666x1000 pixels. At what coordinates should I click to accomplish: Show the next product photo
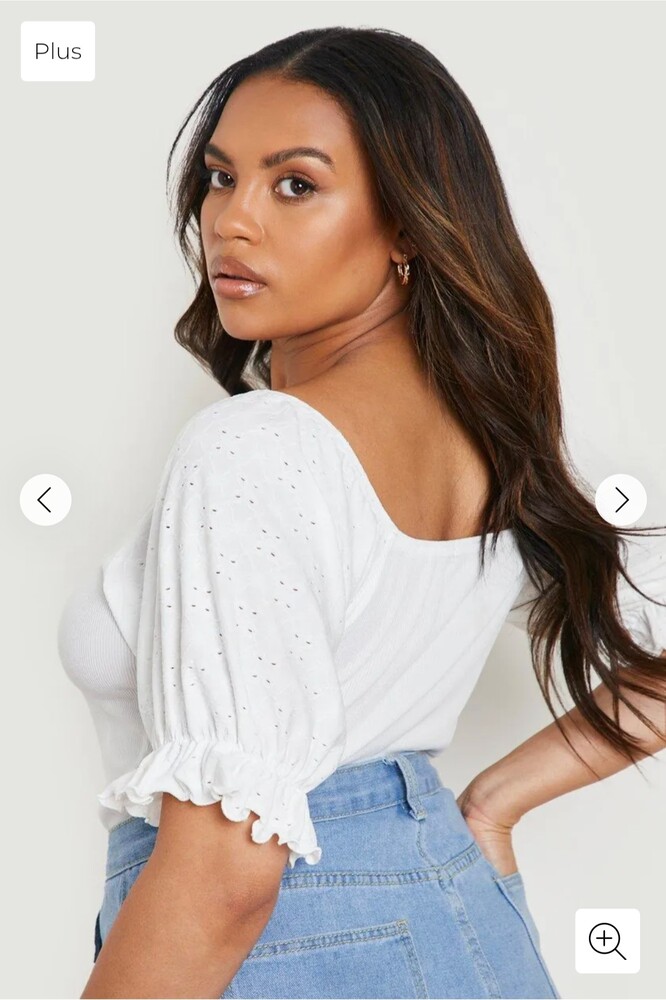tap(621, 500)
